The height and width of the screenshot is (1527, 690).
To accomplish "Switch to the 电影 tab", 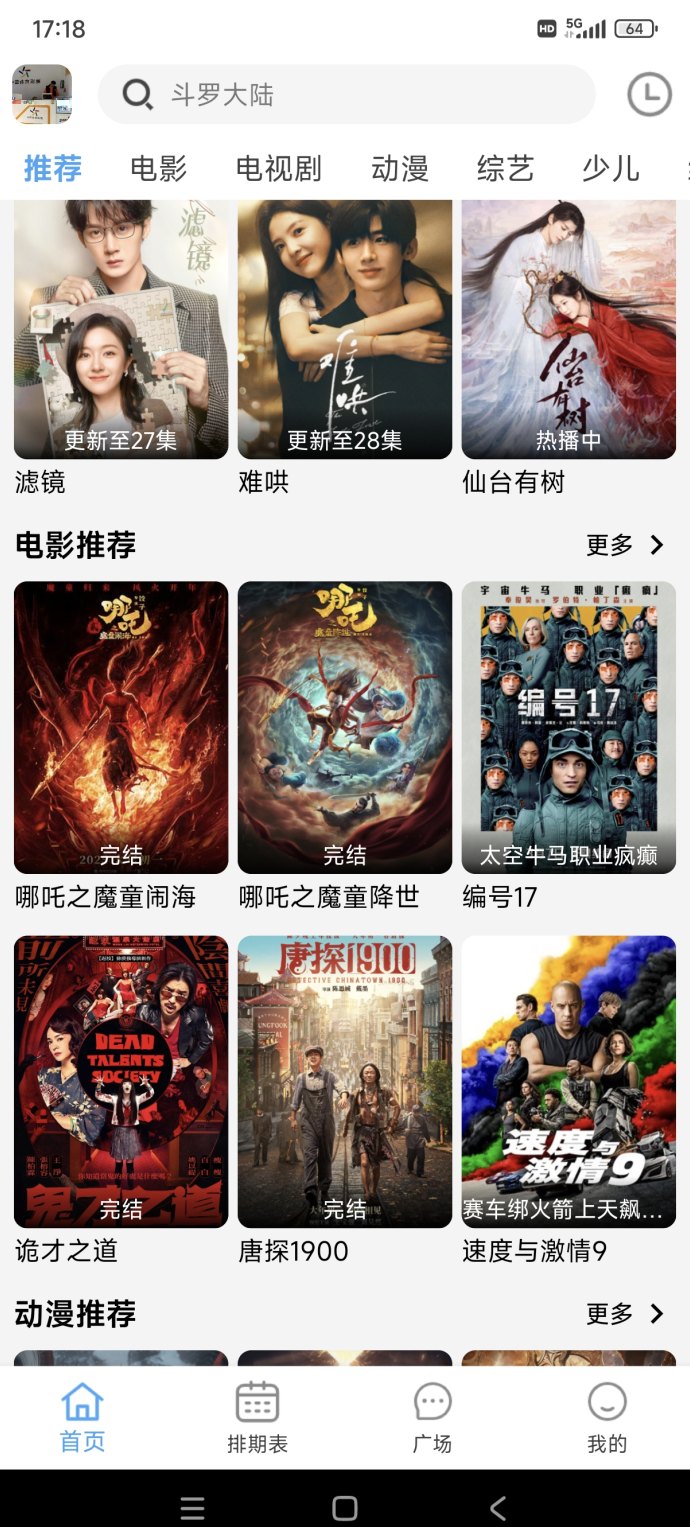I will coord(159,168).
